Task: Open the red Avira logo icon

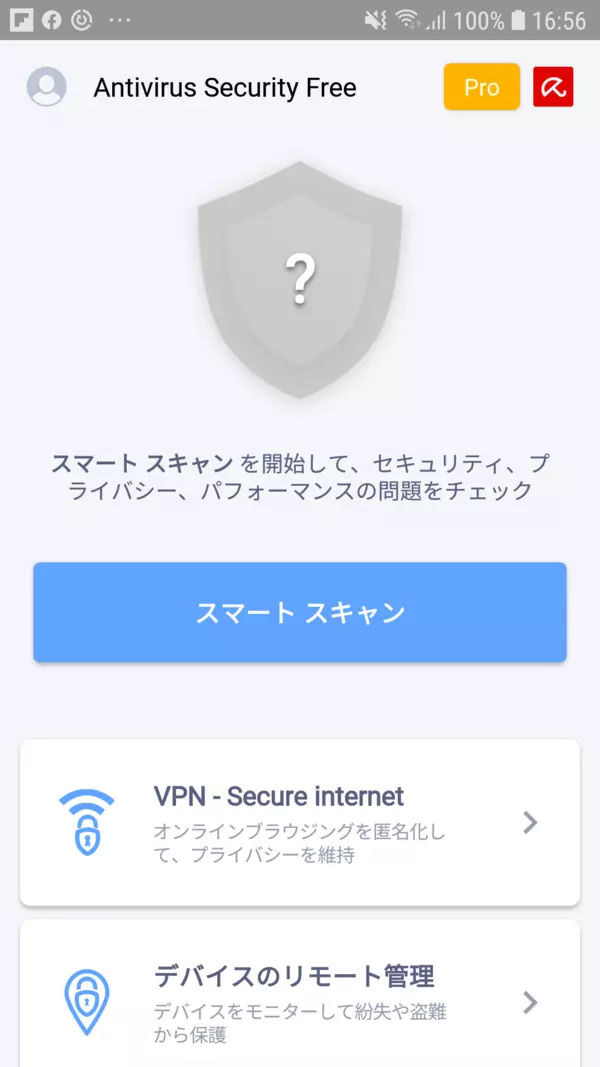Action: click(x=553, y=88)
